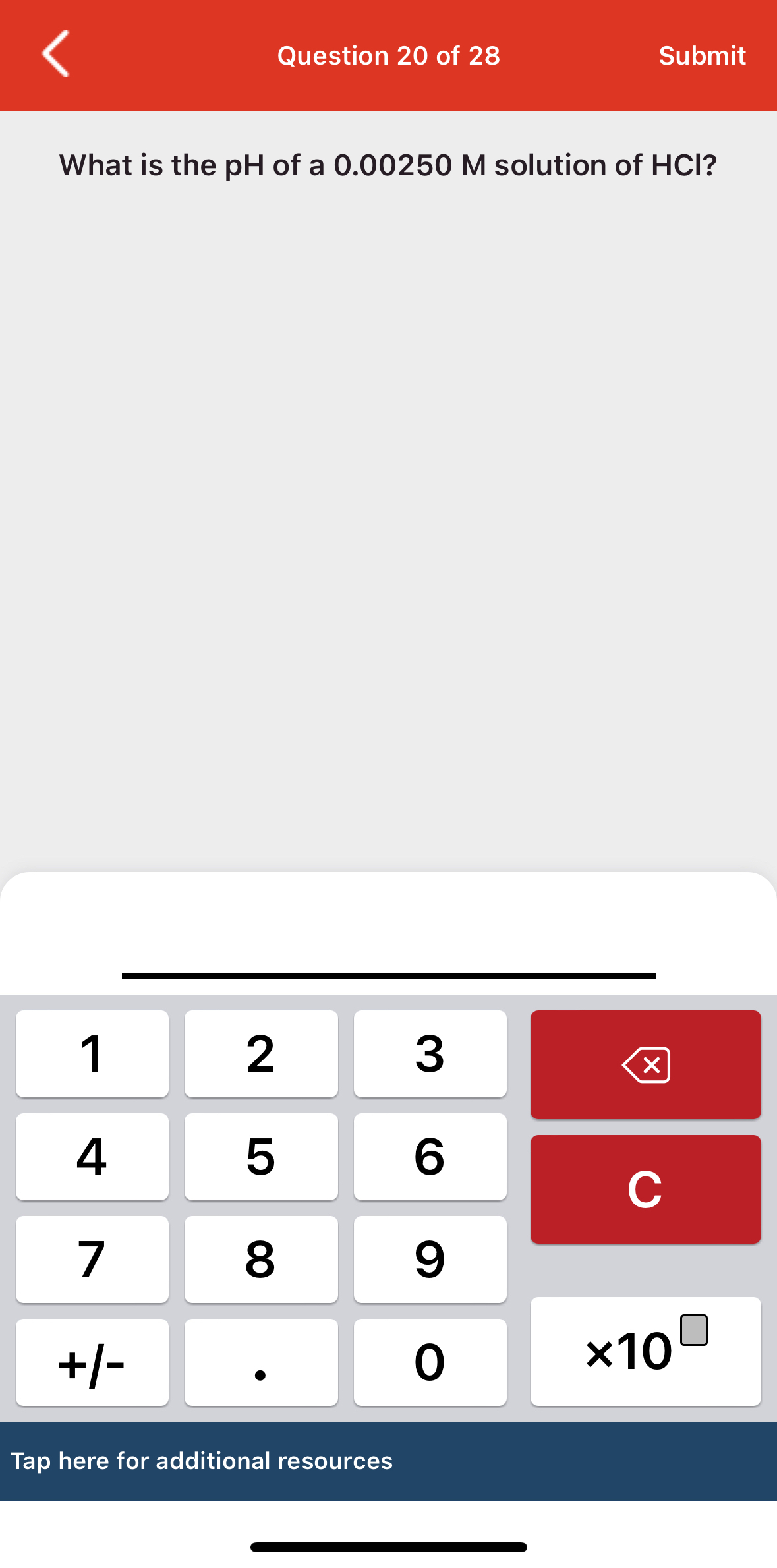Tap the exponent box on the ×10 key
The image size is (777, 1568).
[x=693, y=1328]
